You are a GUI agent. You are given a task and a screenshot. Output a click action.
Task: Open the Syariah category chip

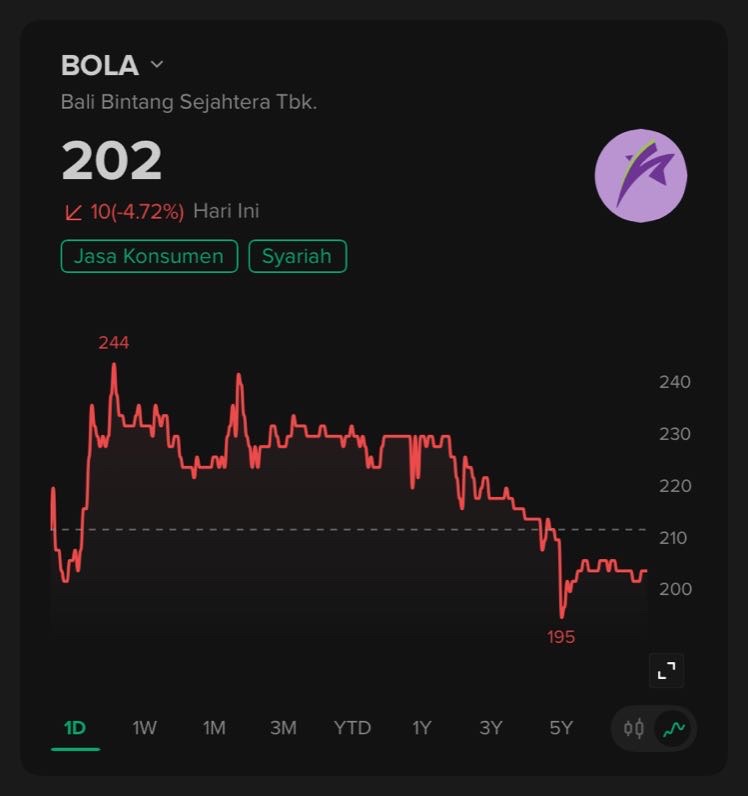(297, 256)
